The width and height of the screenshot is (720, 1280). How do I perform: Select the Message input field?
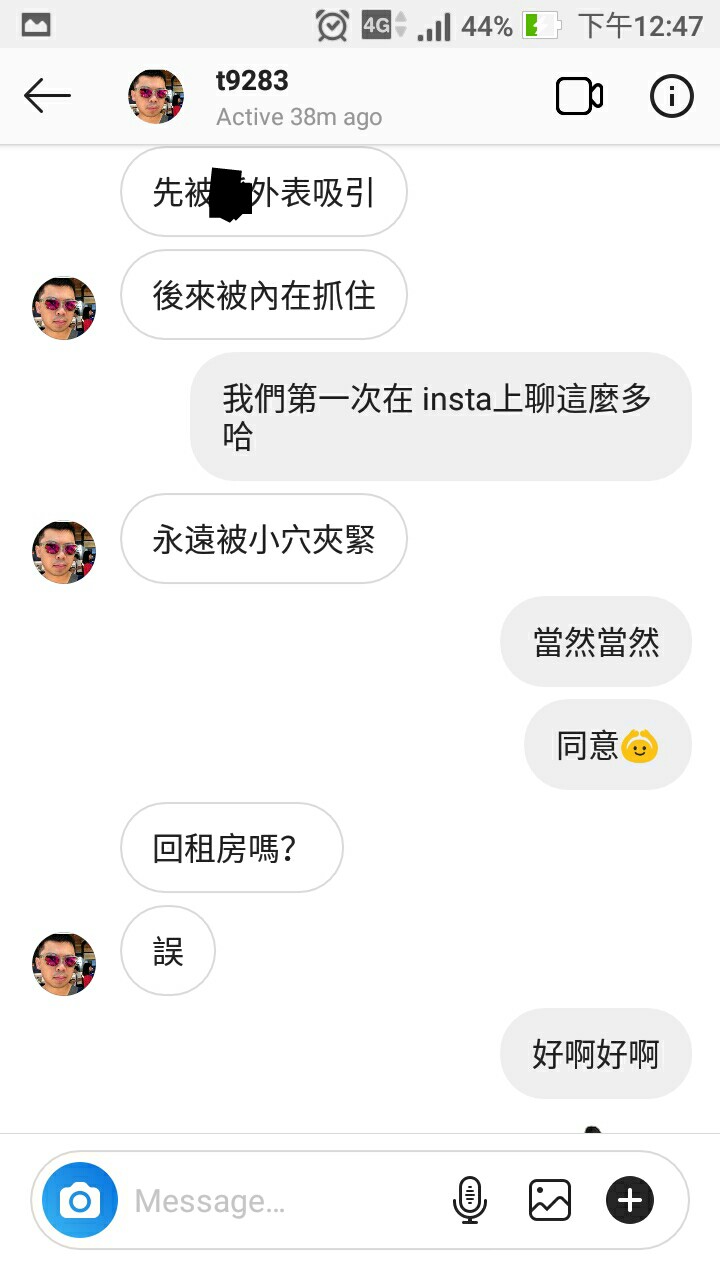pos(250,1199)
